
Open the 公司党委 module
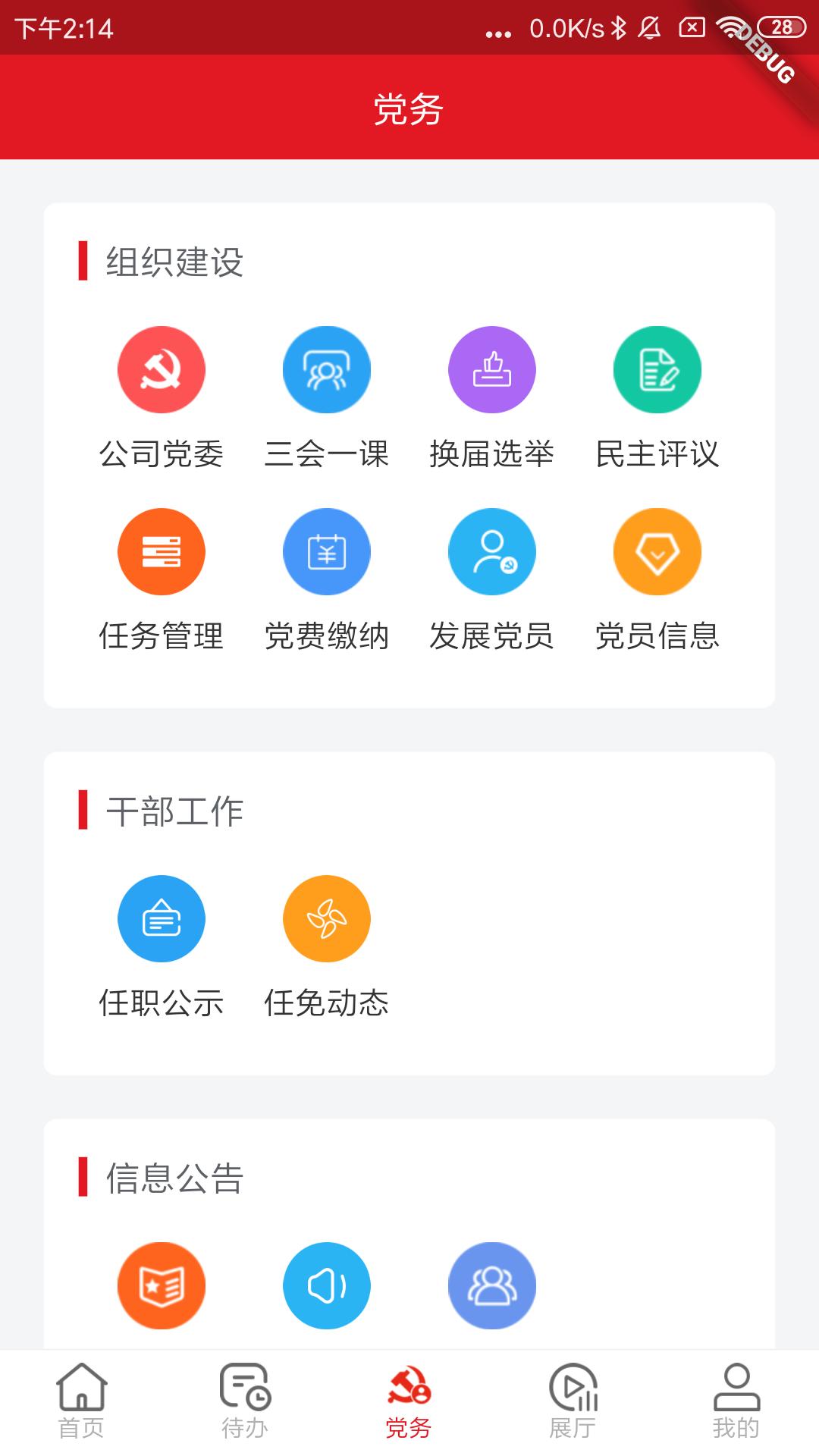(161, 369)
